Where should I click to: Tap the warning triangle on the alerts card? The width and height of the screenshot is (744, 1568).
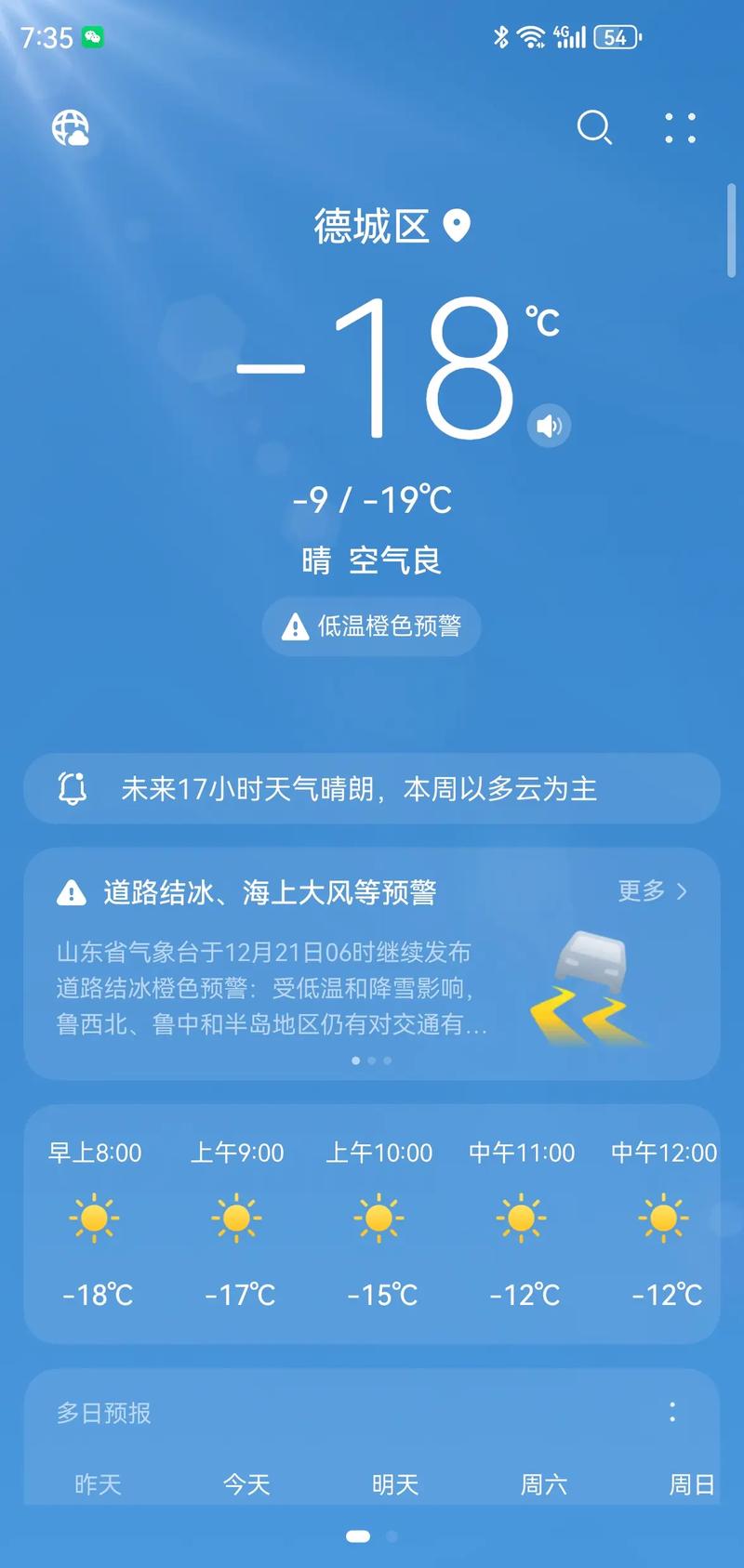(x=70, y=890)
